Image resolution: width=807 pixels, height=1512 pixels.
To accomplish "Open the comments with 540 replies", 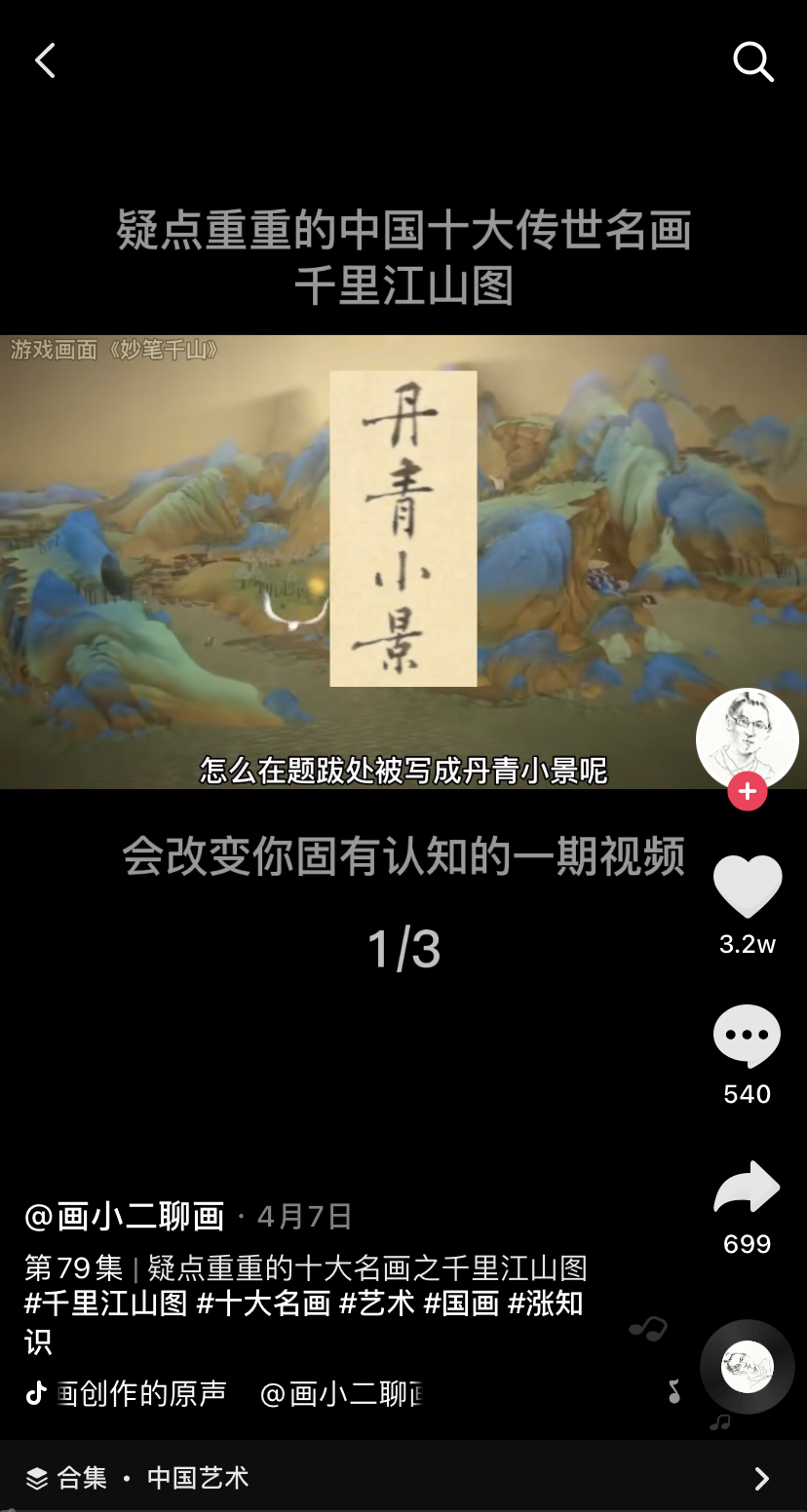I will (748, 1037).
